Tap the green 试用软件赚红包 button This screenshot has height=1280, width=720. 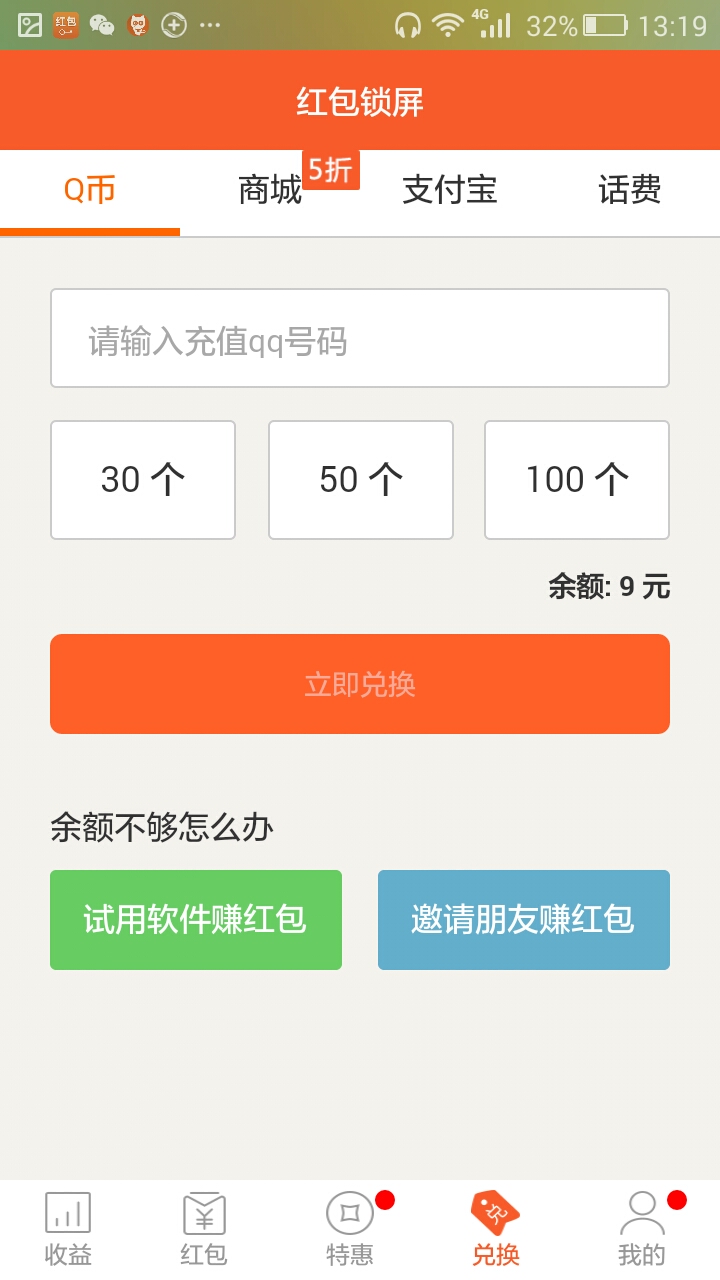pyautogui.click(x=195, y=919)
